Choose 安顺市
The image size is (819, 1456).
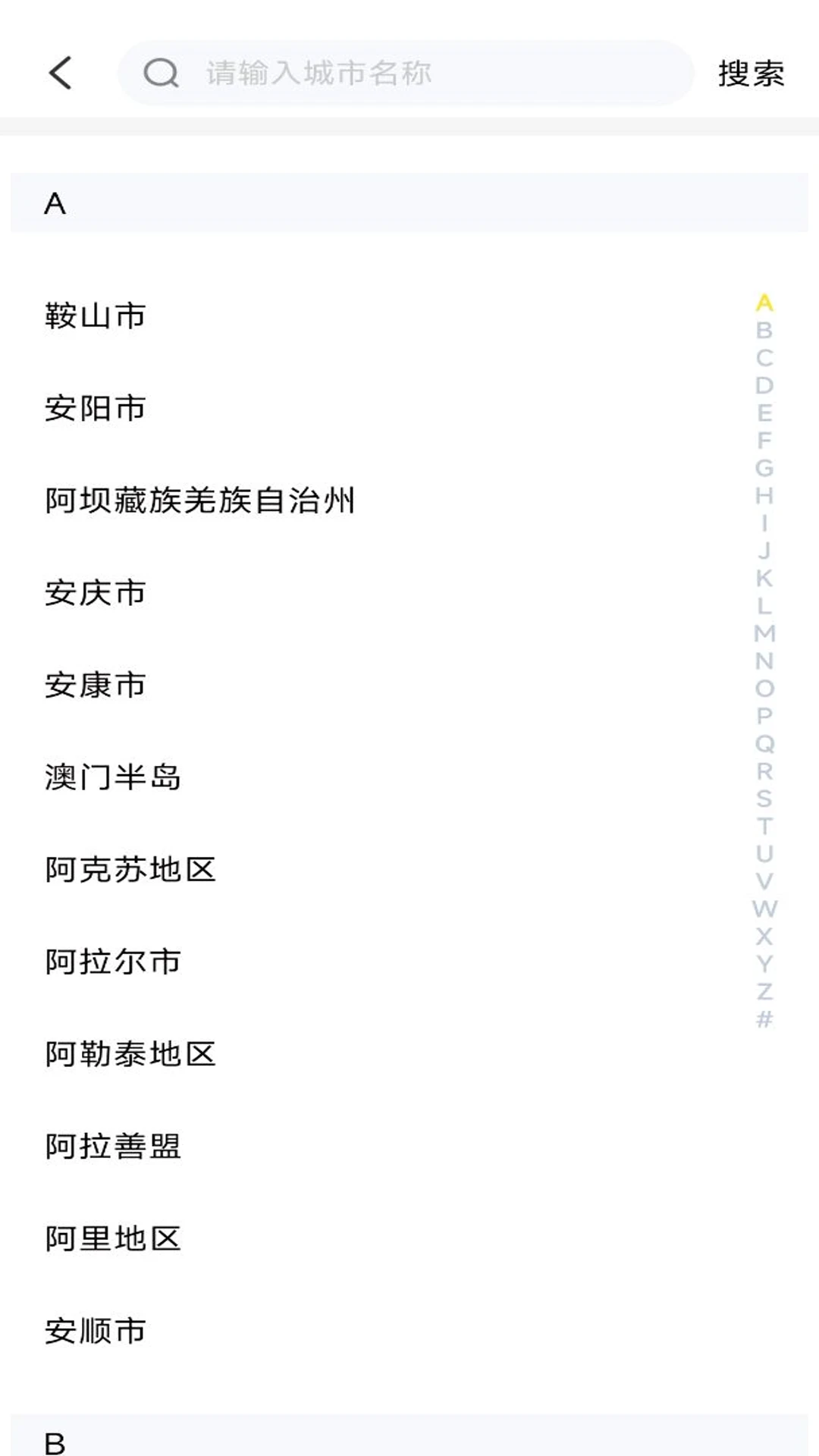[x=95, y=1331]
